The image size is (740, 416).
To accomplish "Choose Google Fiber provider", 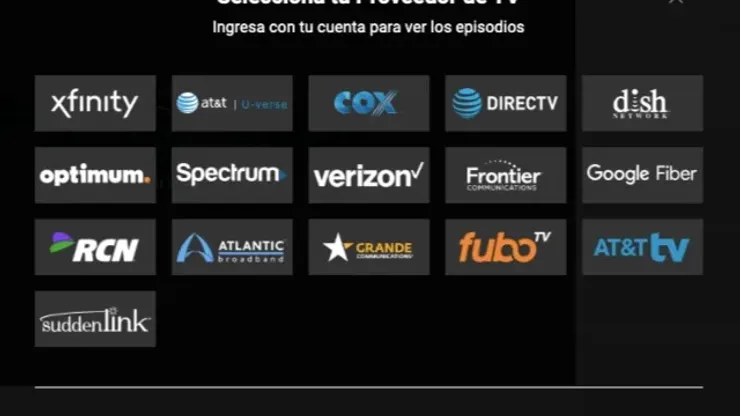I will click(642, 175).
